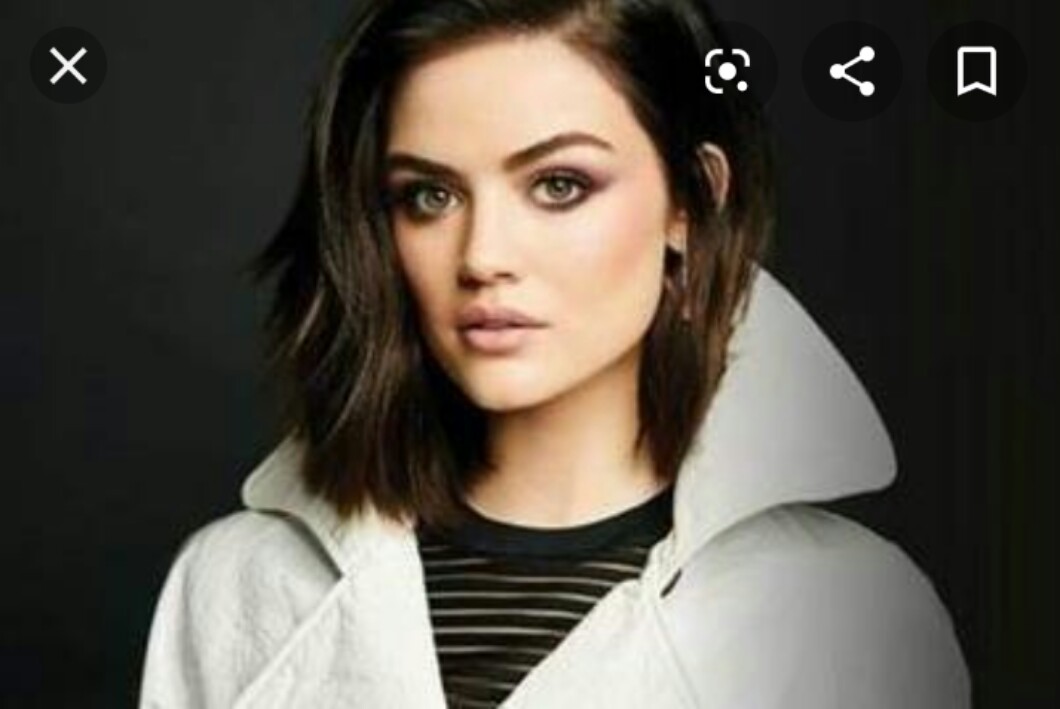This screenshot has height=709, width=1060.
Task: Search this image with Lens
Action: 727,71
